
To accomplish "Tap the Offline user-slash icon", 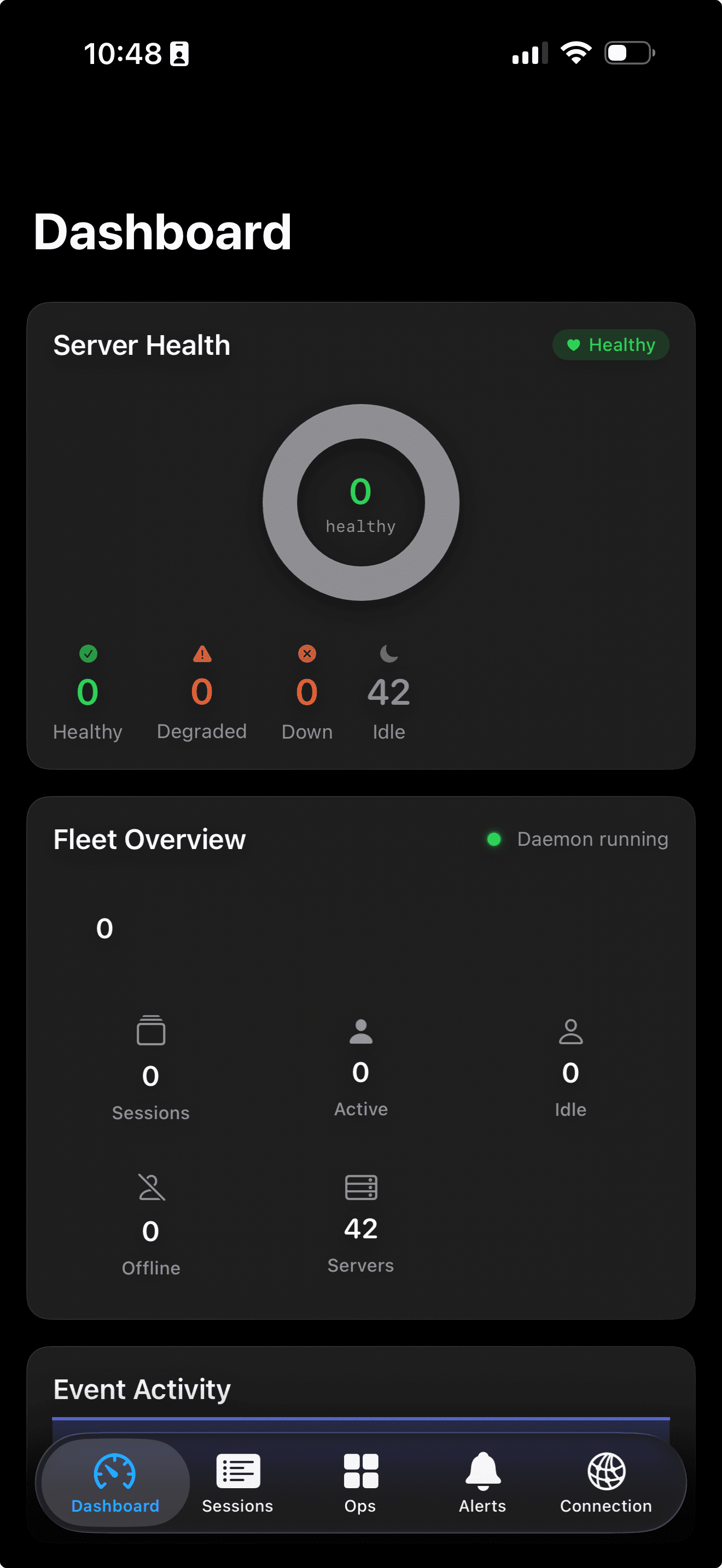I will pyautogui.click(x=150, y=1187).
